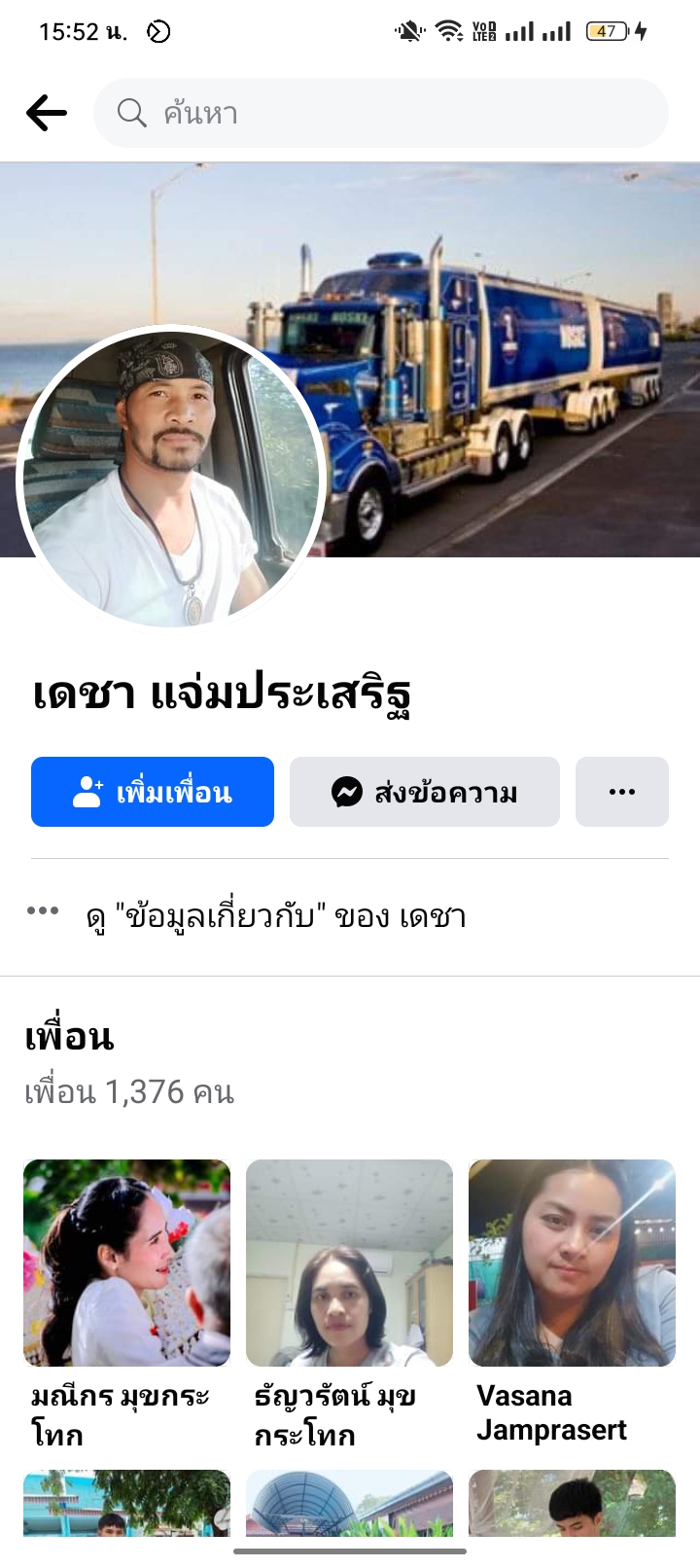View the round profile picture
This screenshot has height=1568, width=700.
click(x=171, y=479)
